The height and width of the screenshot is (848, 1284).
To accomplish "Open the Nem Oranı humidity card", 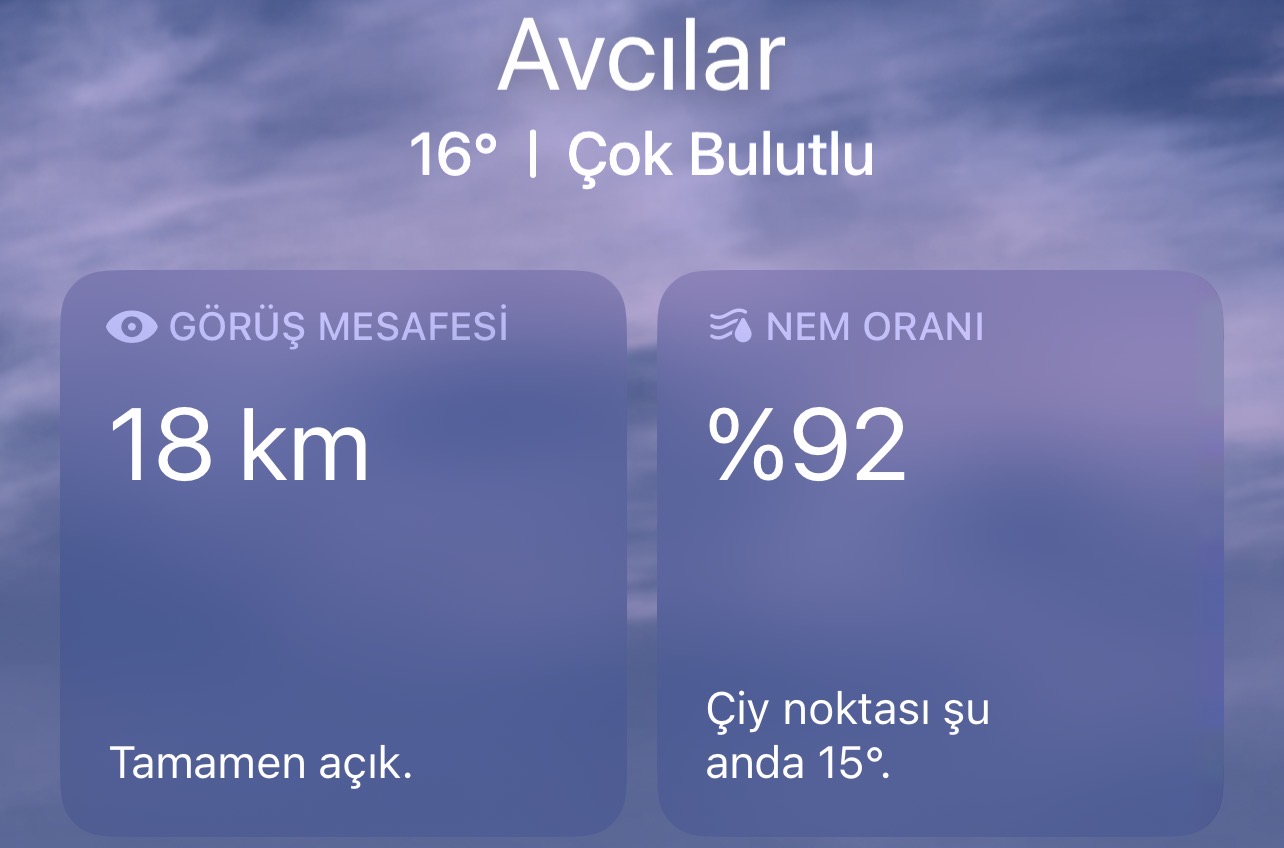I will click(x=940, y=553).
